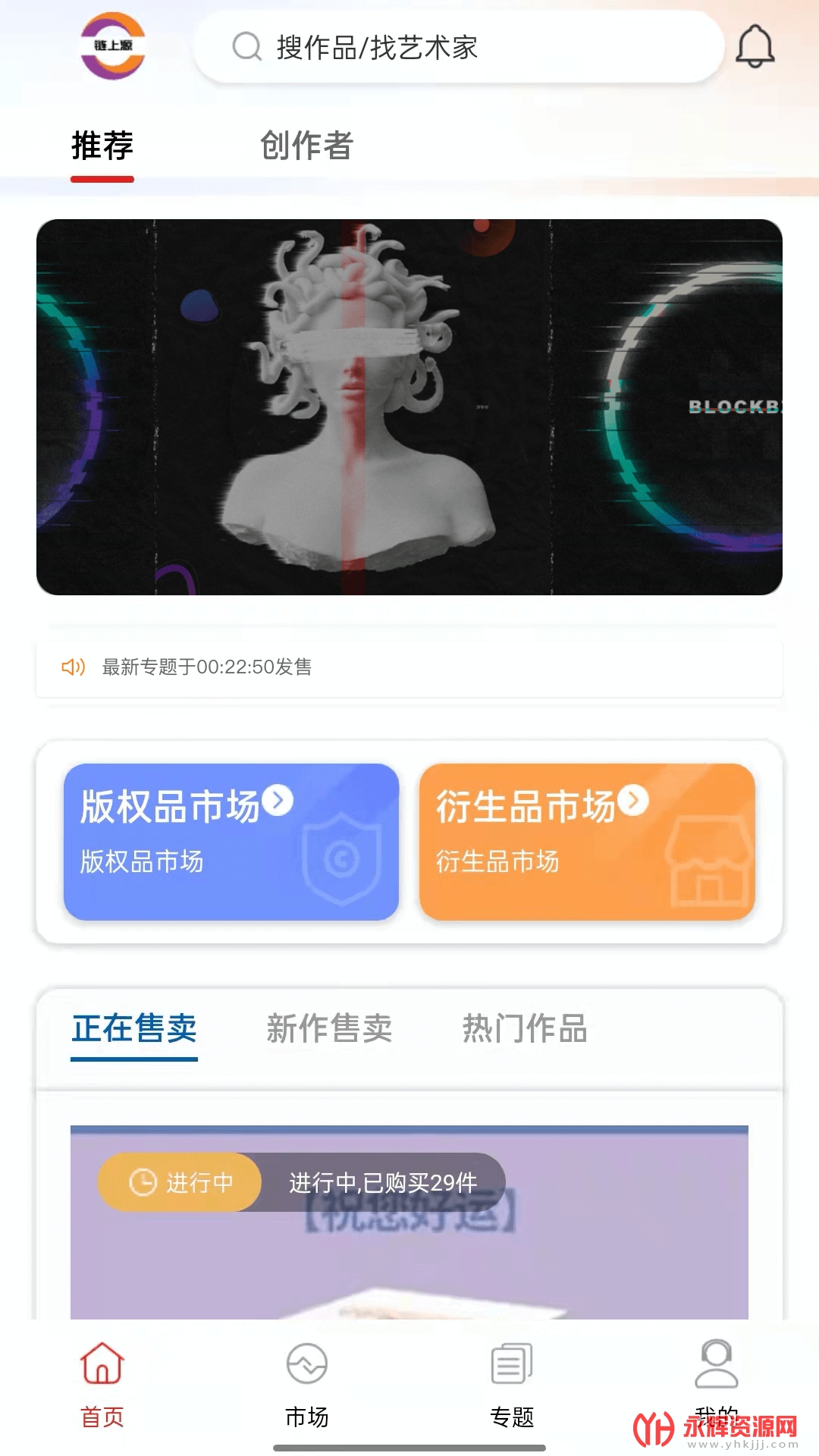
Task: Open the 我的 profile tab
Action: pyautogui.click(x=716, y=1376)
